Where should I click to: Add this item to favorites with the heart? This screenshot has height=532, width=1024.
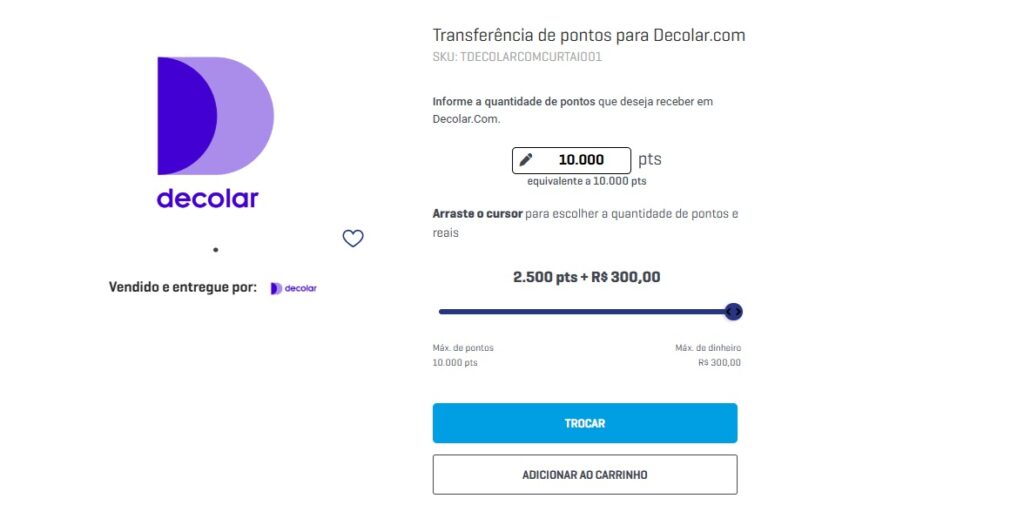tap(353, 238)
